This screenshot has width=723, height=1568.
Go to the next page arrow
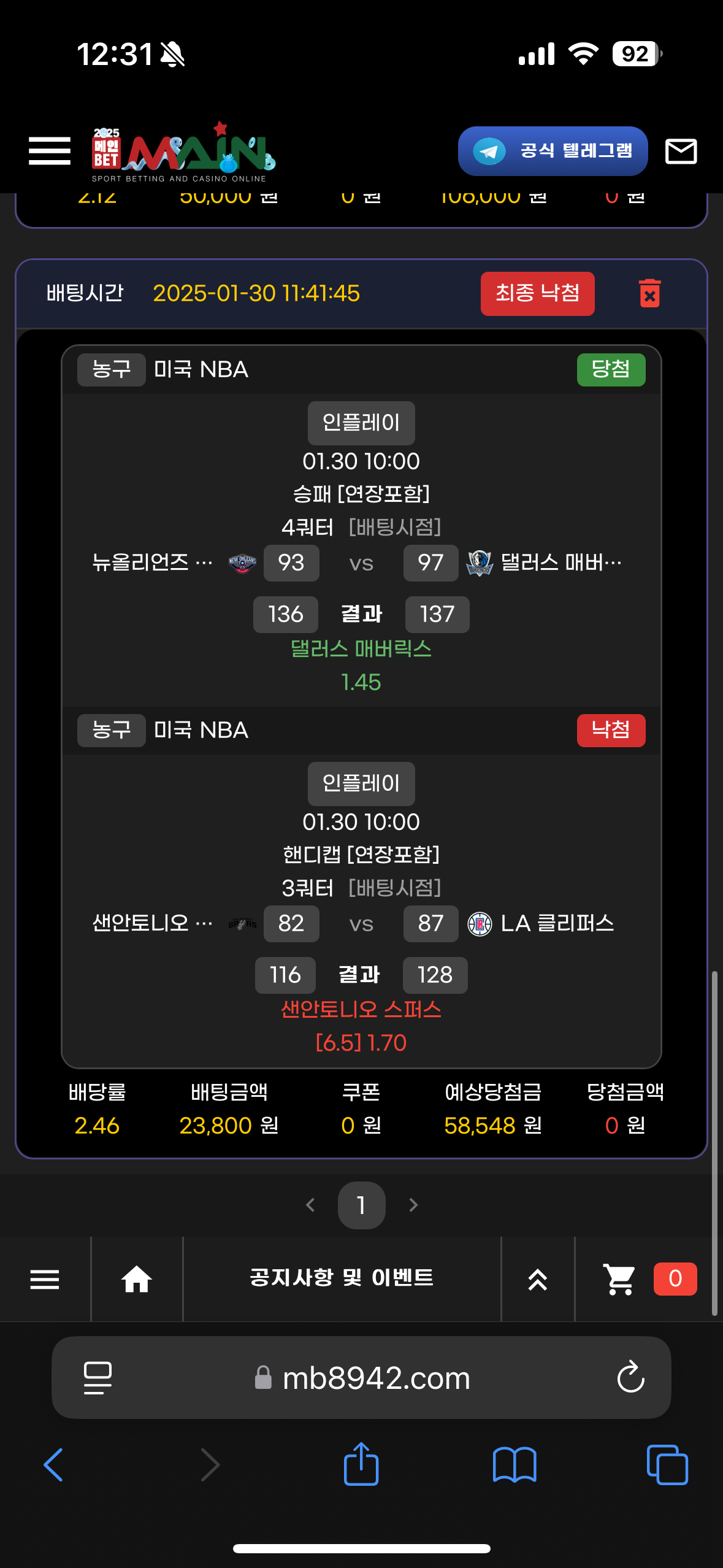(413, 1205)
